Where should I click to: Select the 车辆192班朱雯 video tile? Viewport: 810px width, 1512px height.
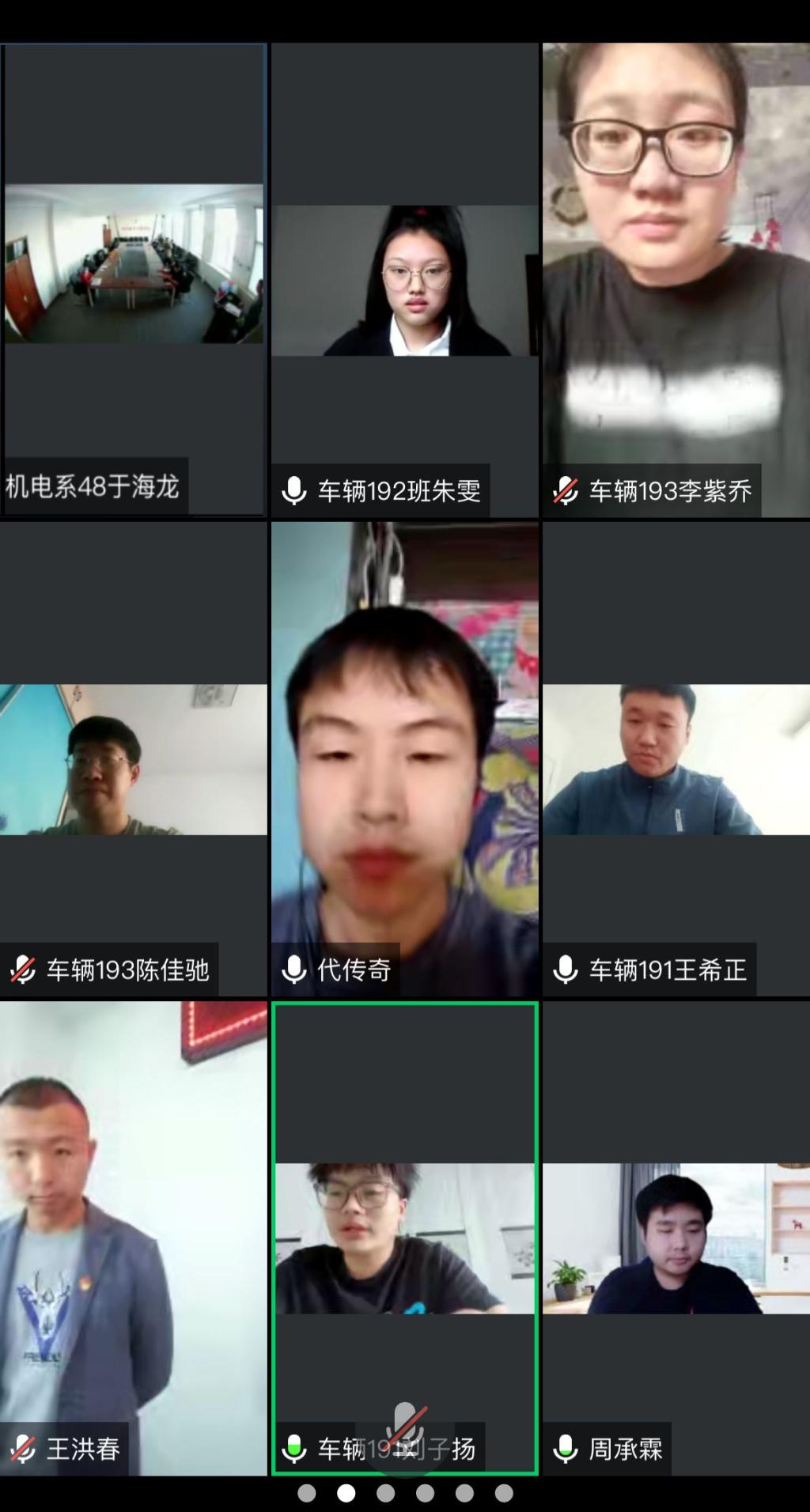pyautogui.click(x=405, y=281)
